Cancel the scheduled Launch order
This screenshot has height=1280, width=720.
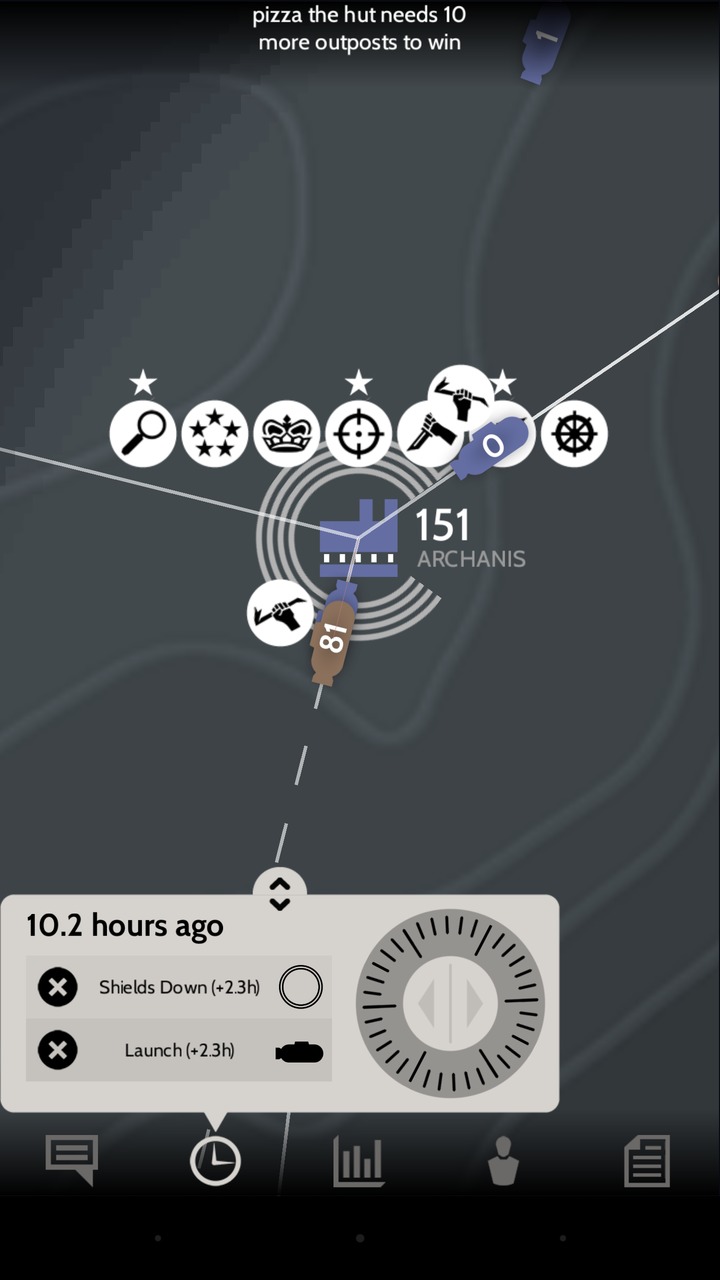58,1051
